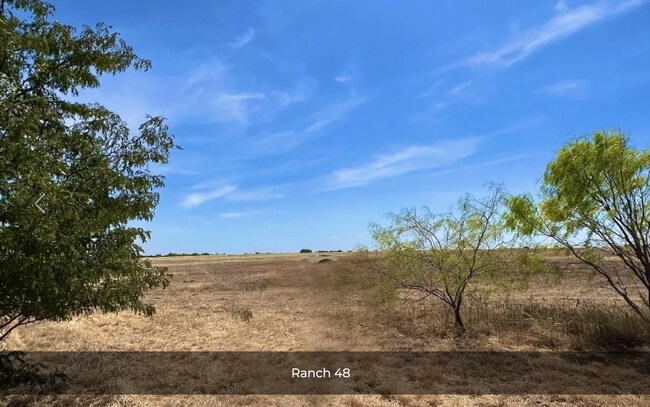650x407 pixels.
Task: Go to the previous photo
Action: [x=39, y=203]
